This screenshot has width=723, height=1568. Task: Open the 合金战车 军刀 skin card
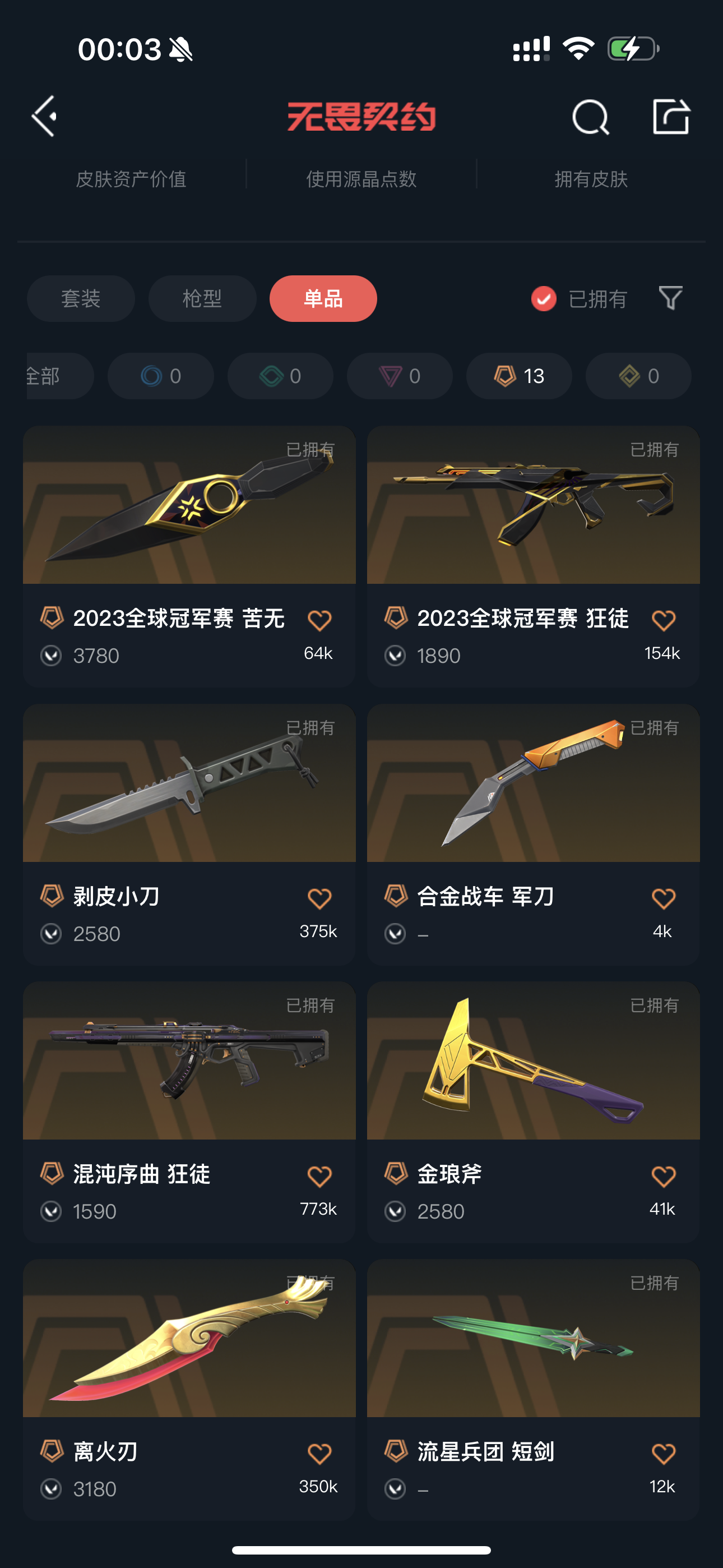pyautogui.click(x=533, y=784)
